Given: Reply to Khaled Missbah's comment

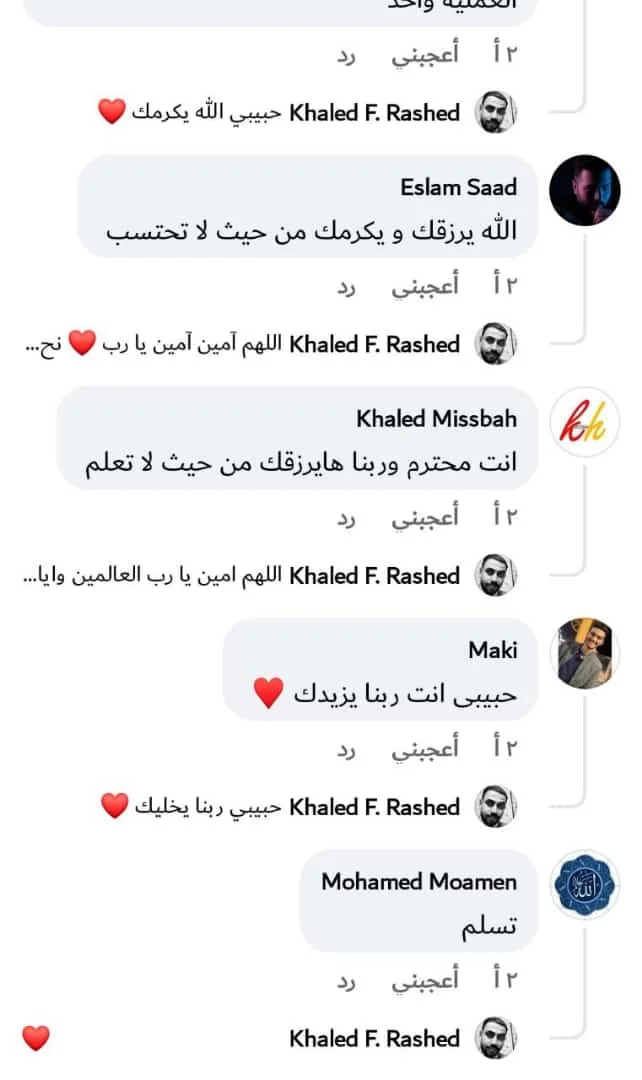Looking at the screenshot, I should click(x=346, y=517).
